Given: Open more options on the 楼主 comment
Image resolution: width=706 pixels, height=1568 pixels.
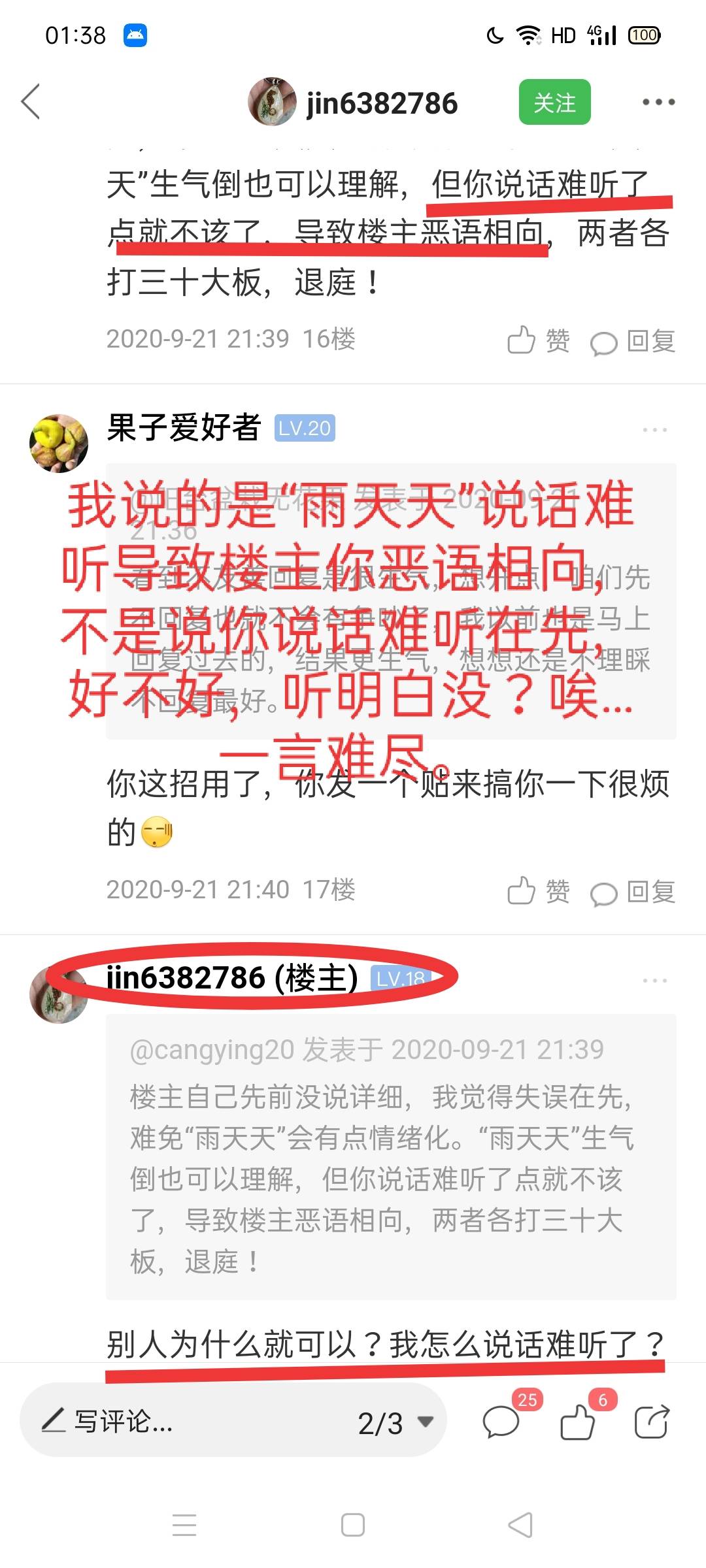Looking at the screenshot, I should [654, 981].
